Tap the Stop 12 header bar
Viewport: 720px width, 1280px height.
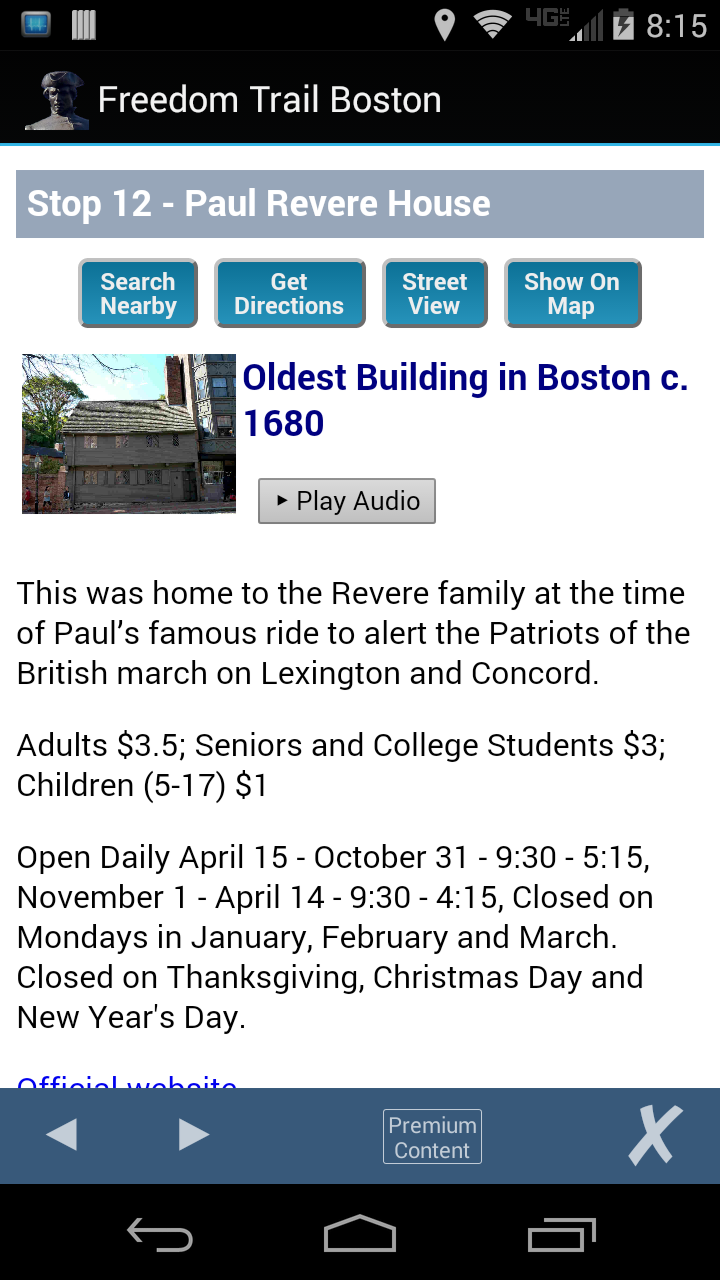[360, 203]
